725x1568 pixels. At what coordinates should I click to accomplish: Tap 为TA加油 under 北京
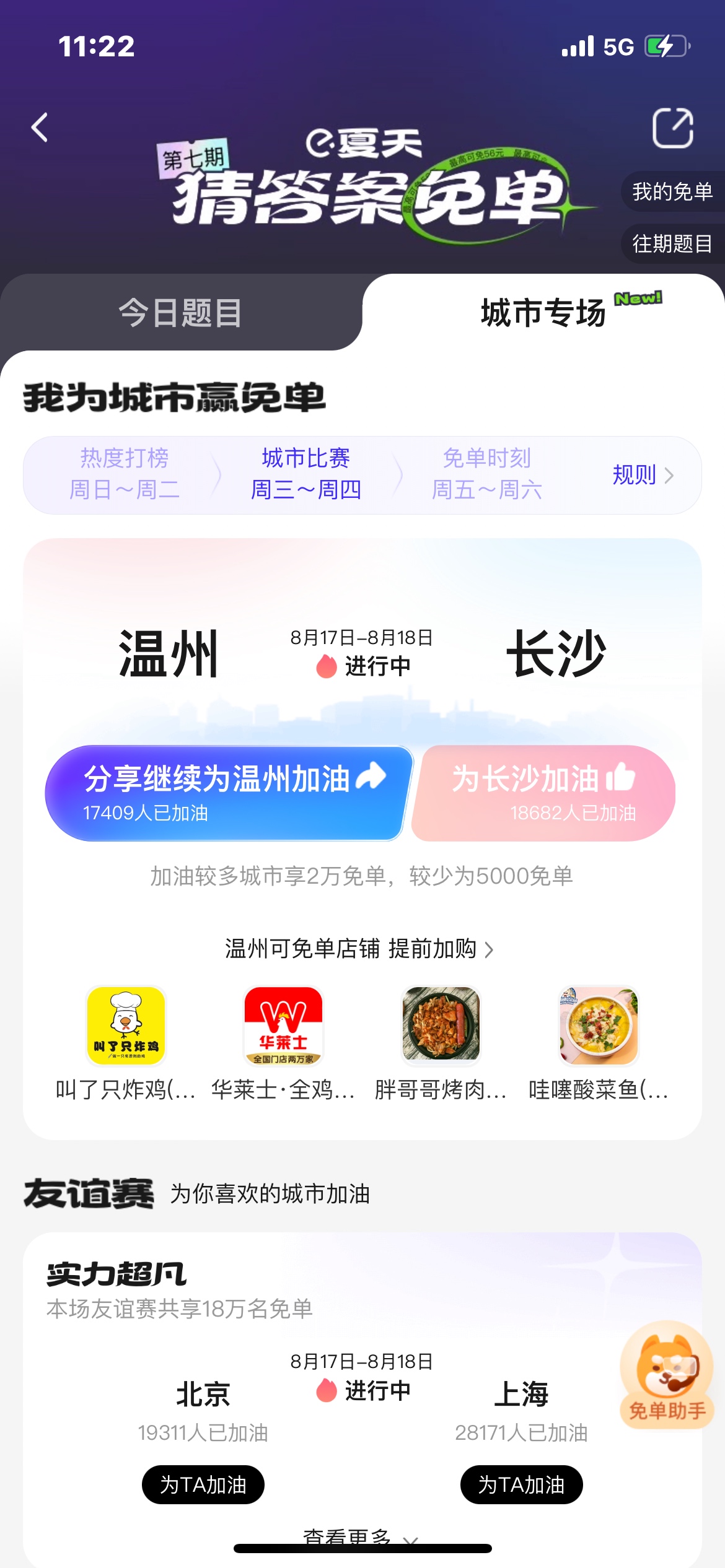(x=203, y=1484)
